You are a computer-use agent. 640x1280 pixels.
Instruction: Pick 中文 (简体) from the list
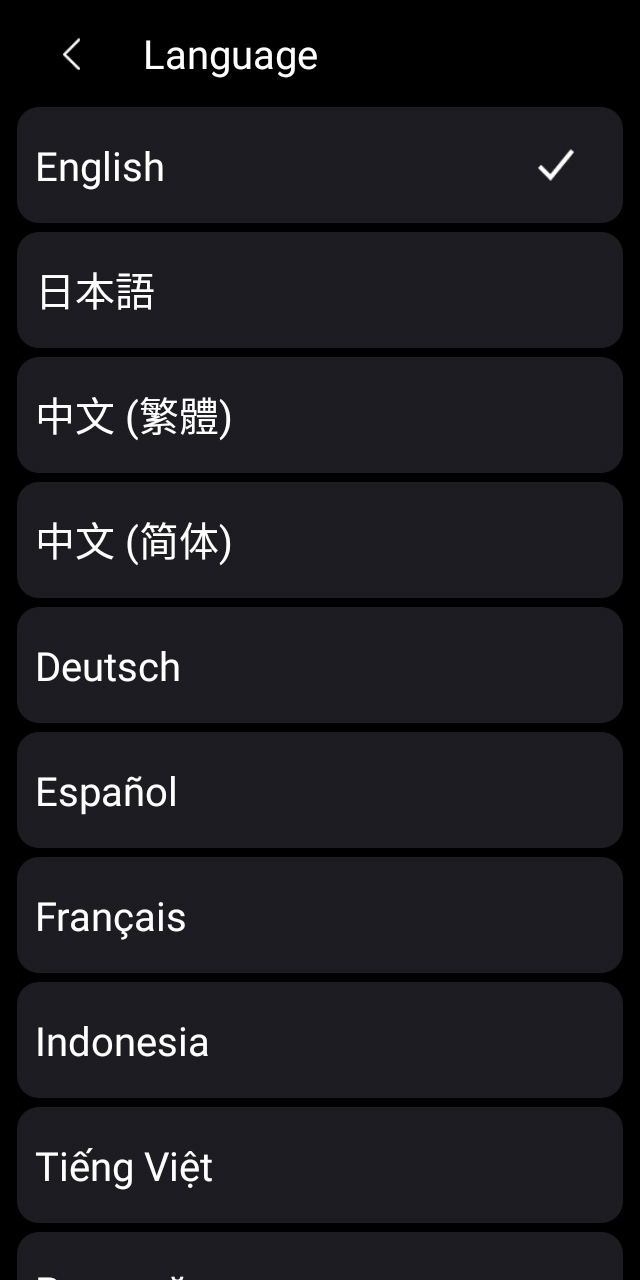pyautogui.click(x=320, y=541)
